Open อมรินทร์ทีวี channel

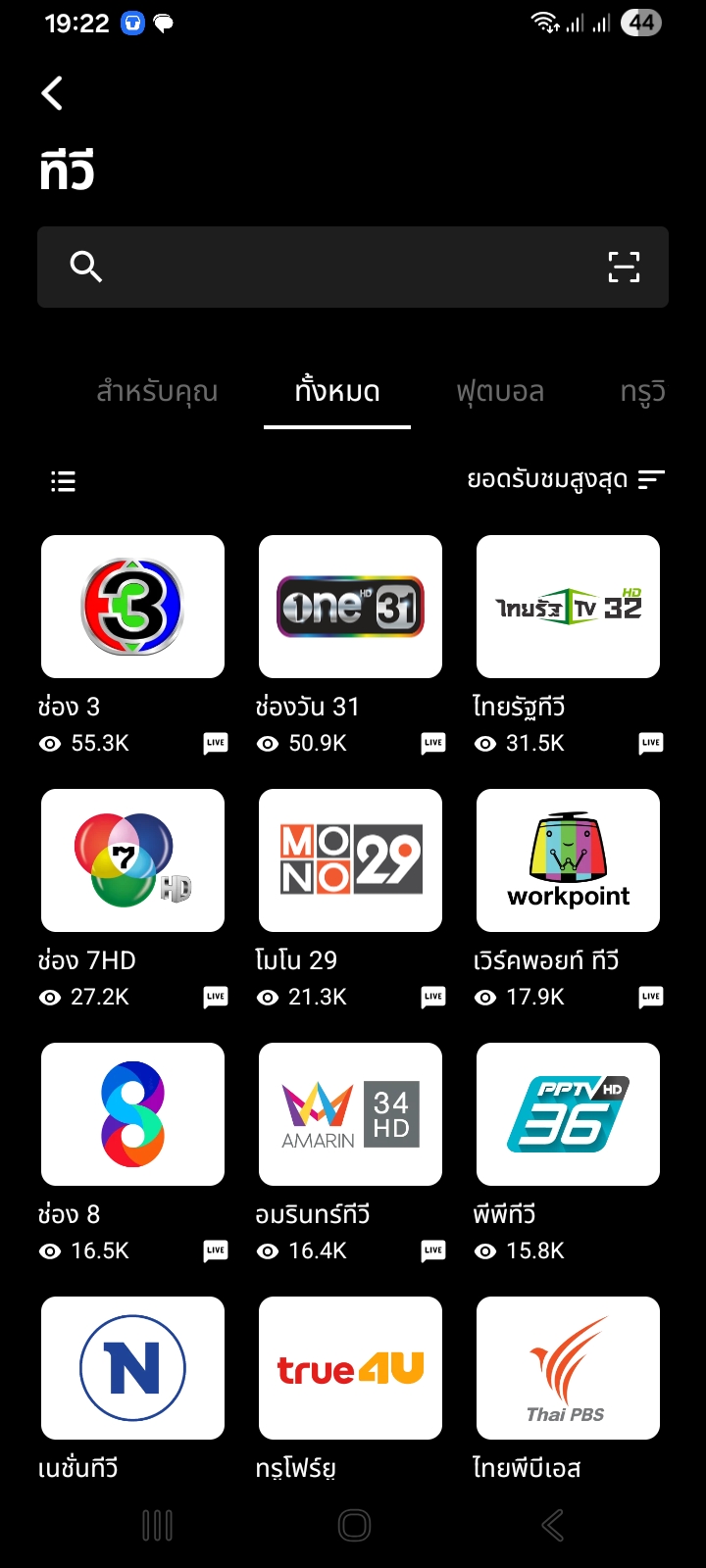pos(350,1114)
